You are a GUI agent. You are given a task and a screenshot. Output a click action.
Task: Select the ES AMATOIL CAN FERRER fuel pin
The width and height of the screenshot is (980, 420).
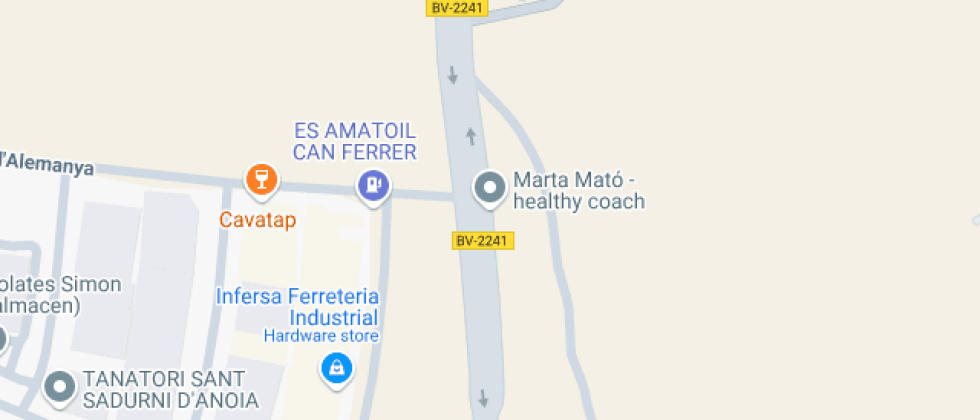pos(373,185)
